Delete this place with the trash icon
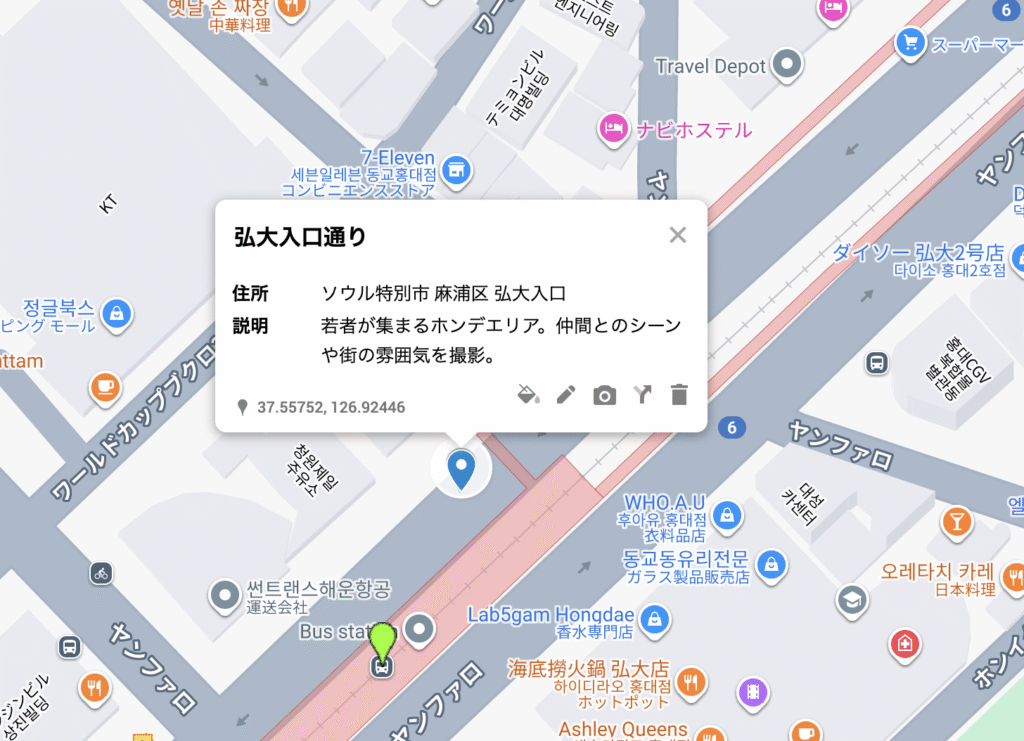This screenshot has width=1024, height=741. pyautogui.click(x=680, y=395)
